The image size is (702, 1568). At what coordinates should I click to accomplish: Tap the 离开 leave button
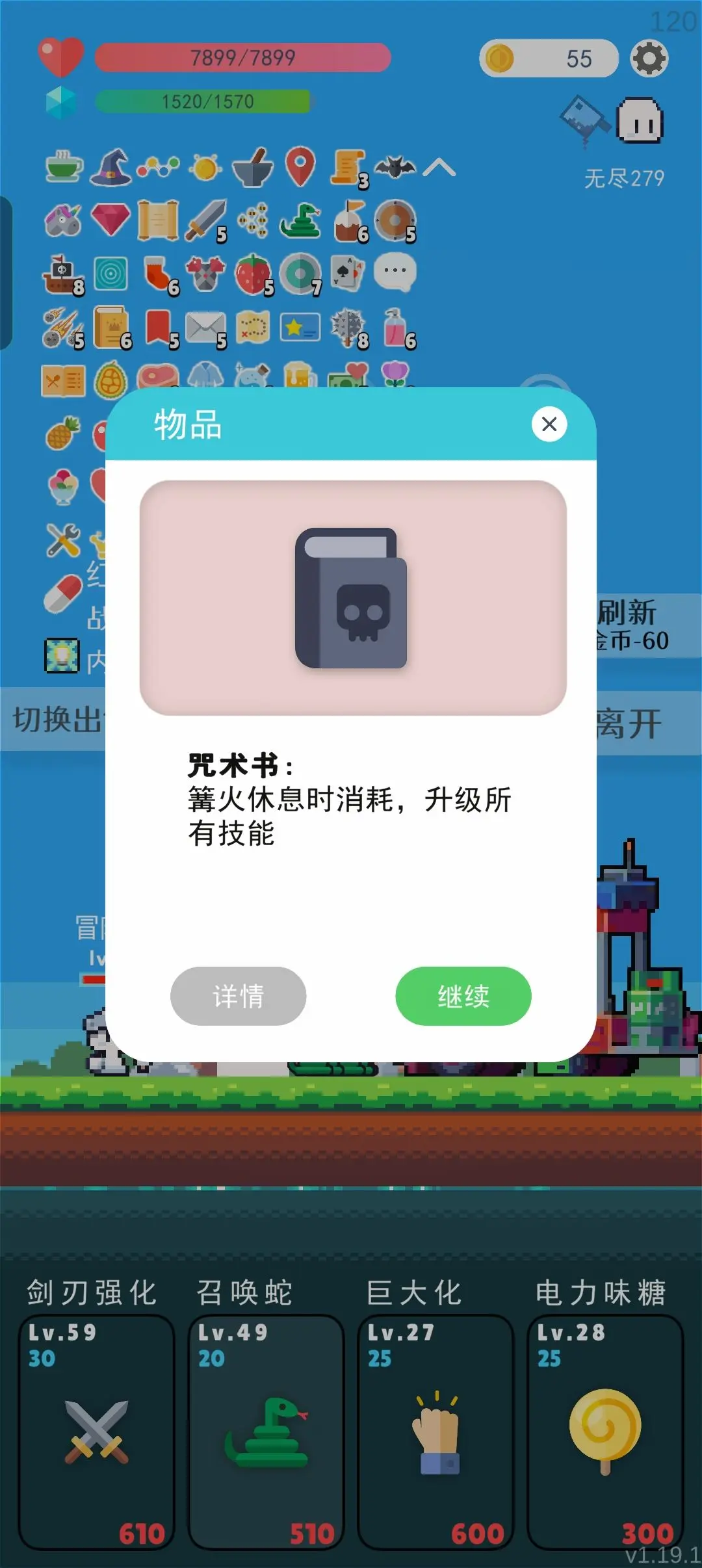[x=647, y=723]
